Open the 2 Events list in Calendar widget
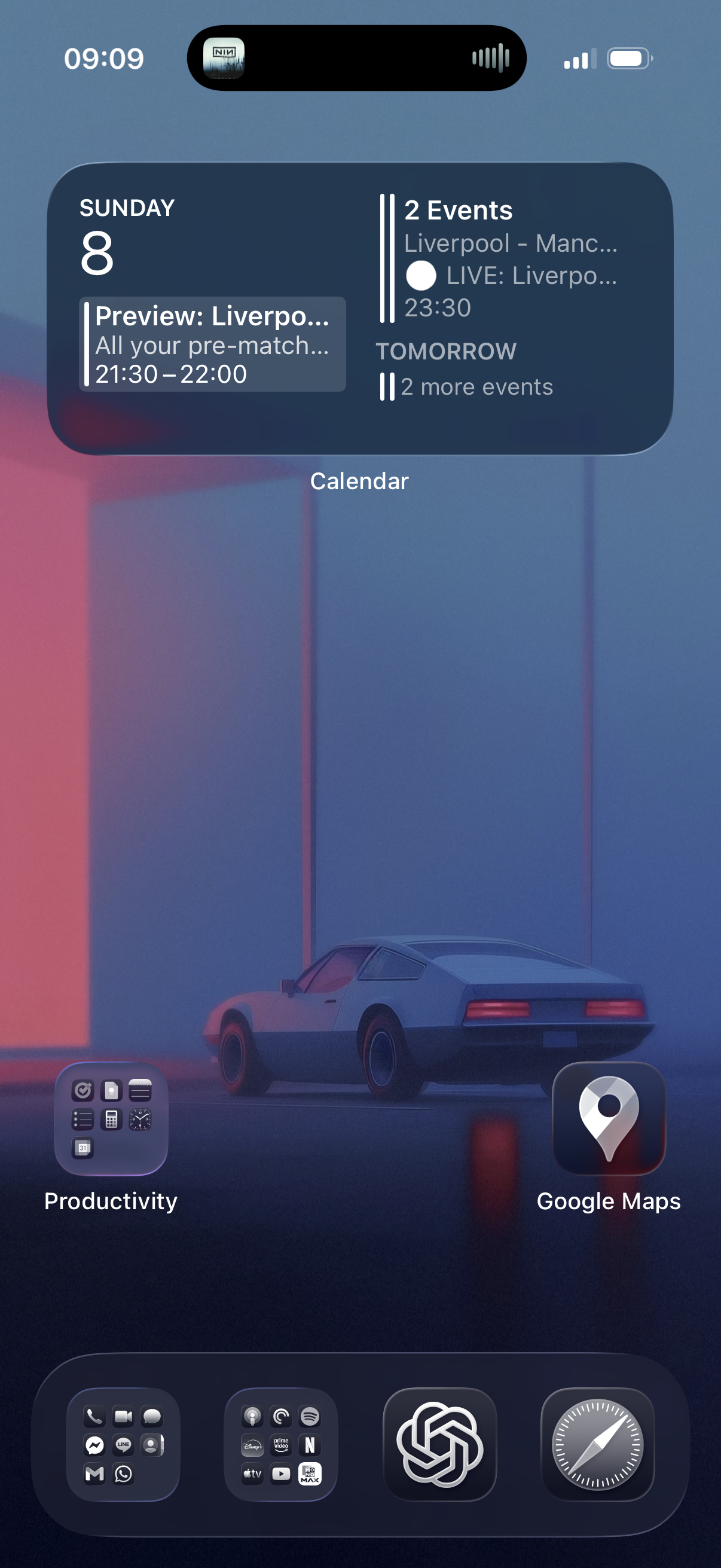This screenshot has width=721, height=1568. coord(500,259)
